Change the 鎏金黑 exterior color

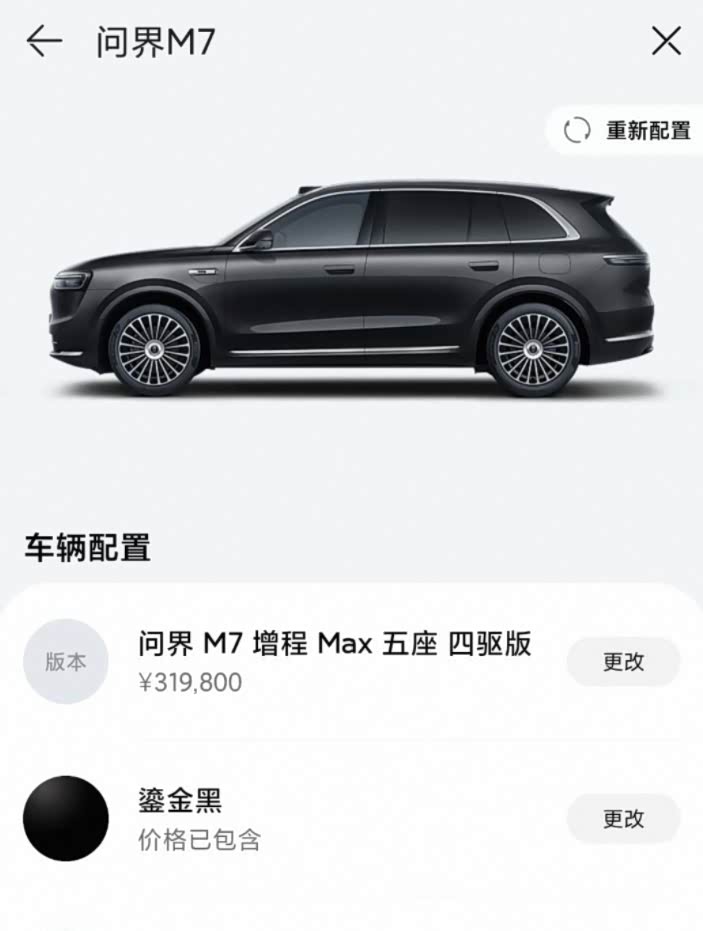coord(623,819)
